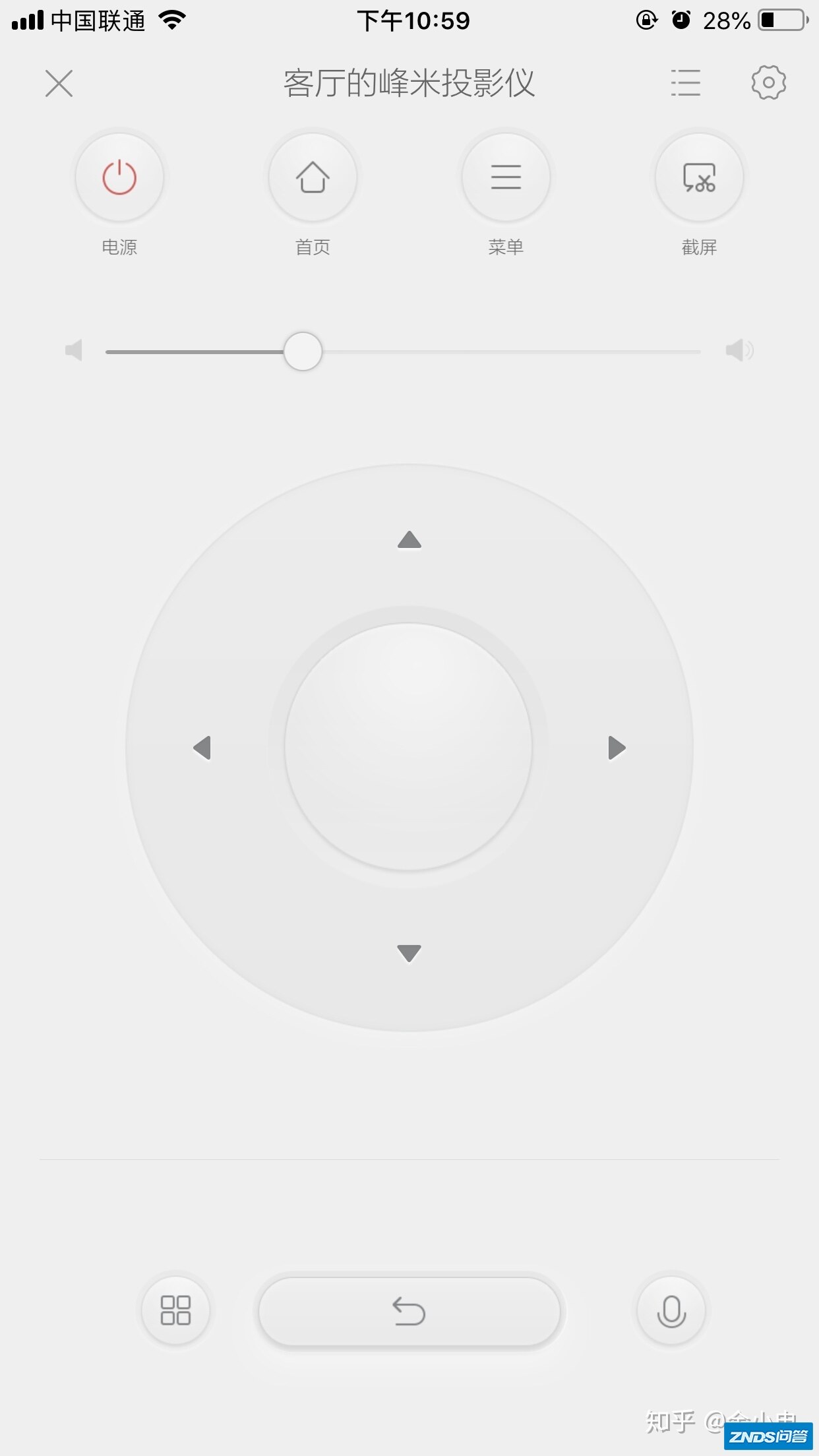Open the apps grid button
Image resolution: width=819 pixels, height=1456 pixels.
pyautogui.click(x=175, y=1310)
